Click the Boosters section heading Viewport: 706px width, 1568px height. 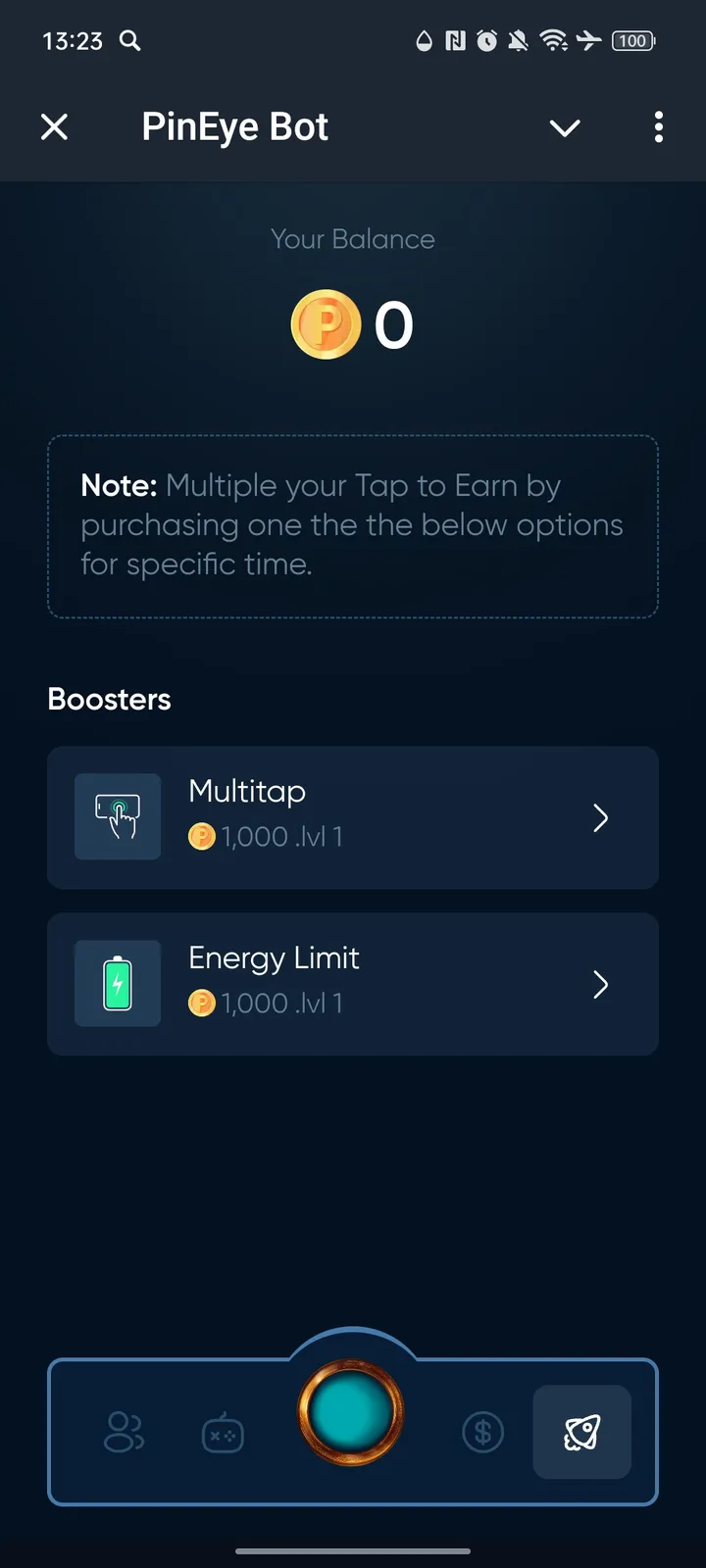tap(109, 699)
